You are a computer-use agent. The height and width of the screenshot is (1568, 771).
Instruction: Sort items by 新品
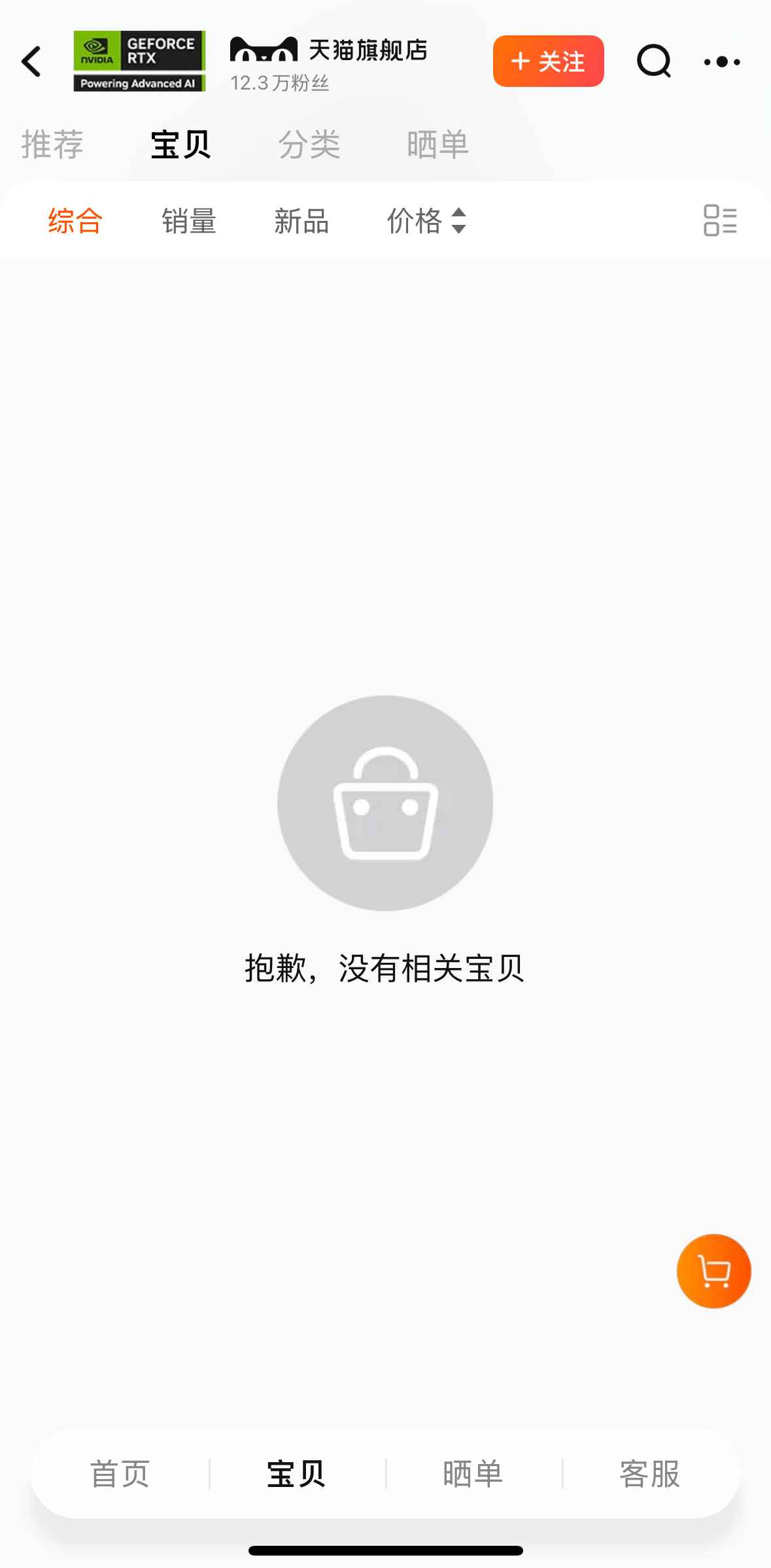[301, 221]
